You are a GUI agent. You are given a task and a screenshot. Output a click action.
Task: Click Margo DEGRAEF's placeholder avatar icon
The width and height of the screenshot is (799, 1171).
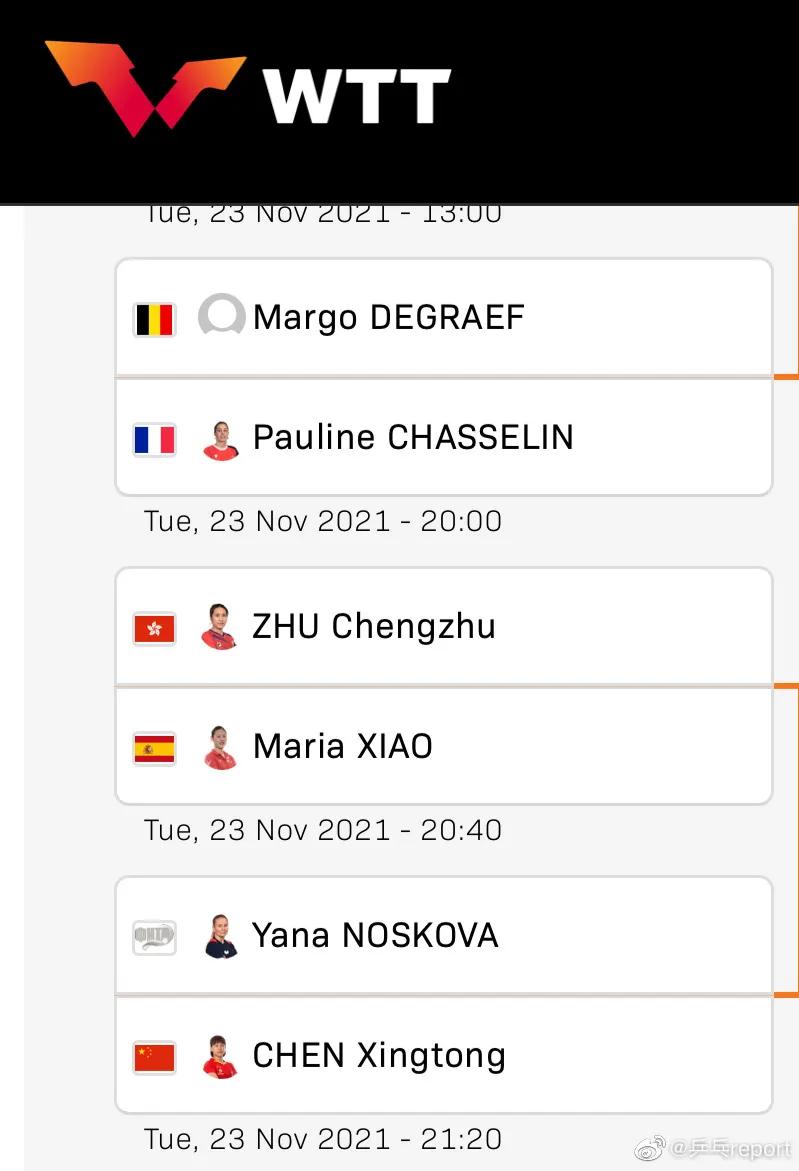click(220, 316)
